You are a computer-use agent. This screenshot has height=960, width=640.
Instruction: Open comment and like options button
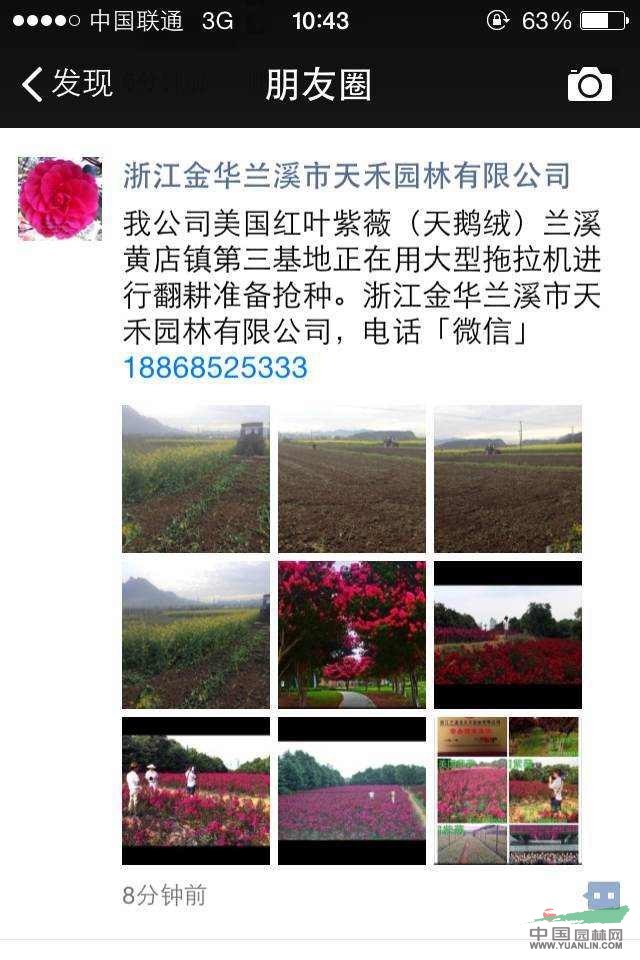click(603, 895)
